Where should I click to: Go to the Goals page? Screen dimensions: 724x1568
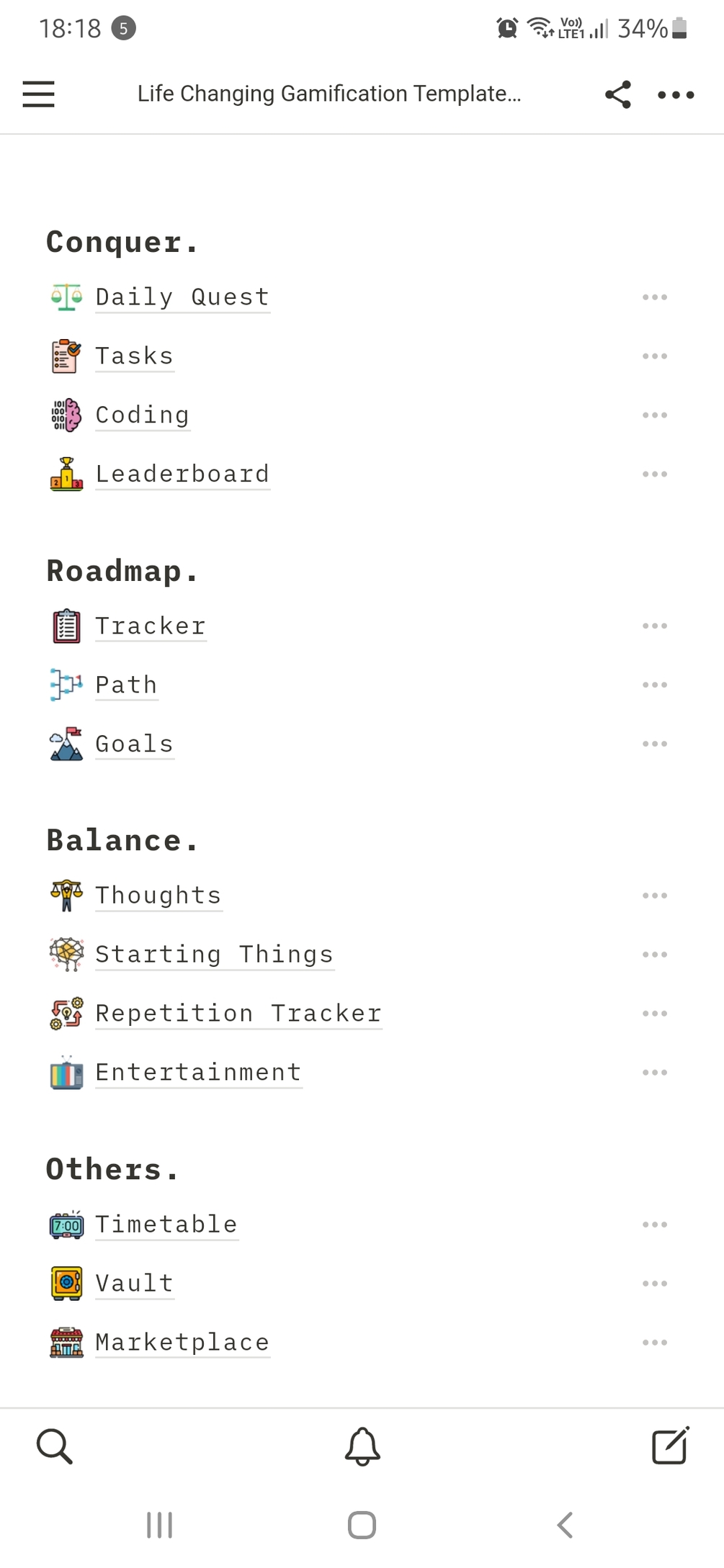click(135, 744)
